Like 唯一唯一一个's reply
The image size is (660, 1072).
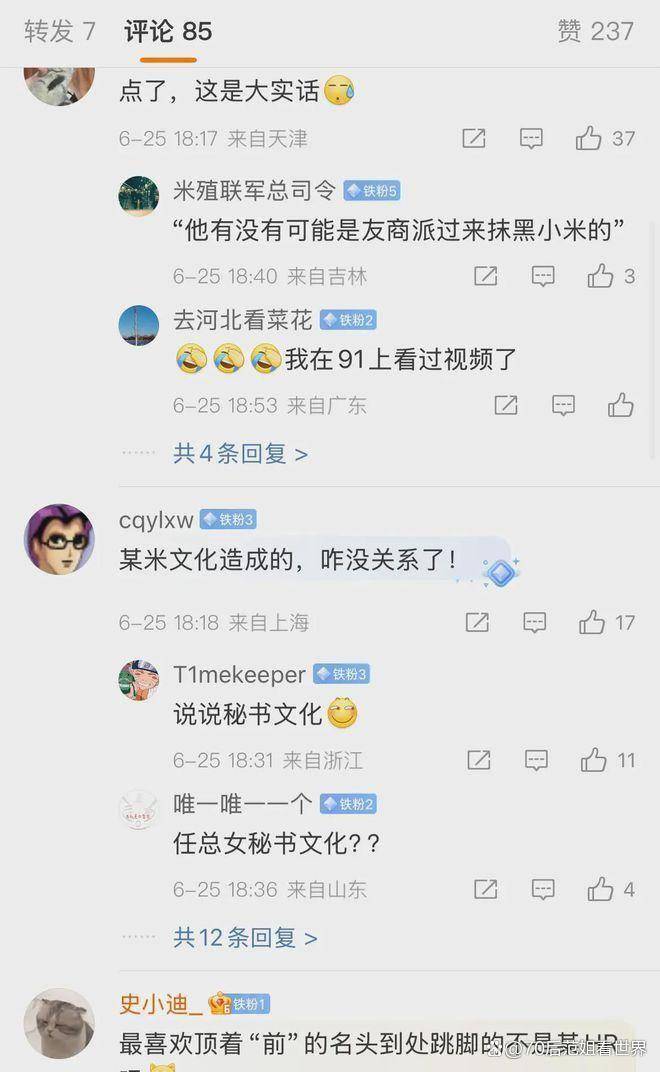pos(601,889)
